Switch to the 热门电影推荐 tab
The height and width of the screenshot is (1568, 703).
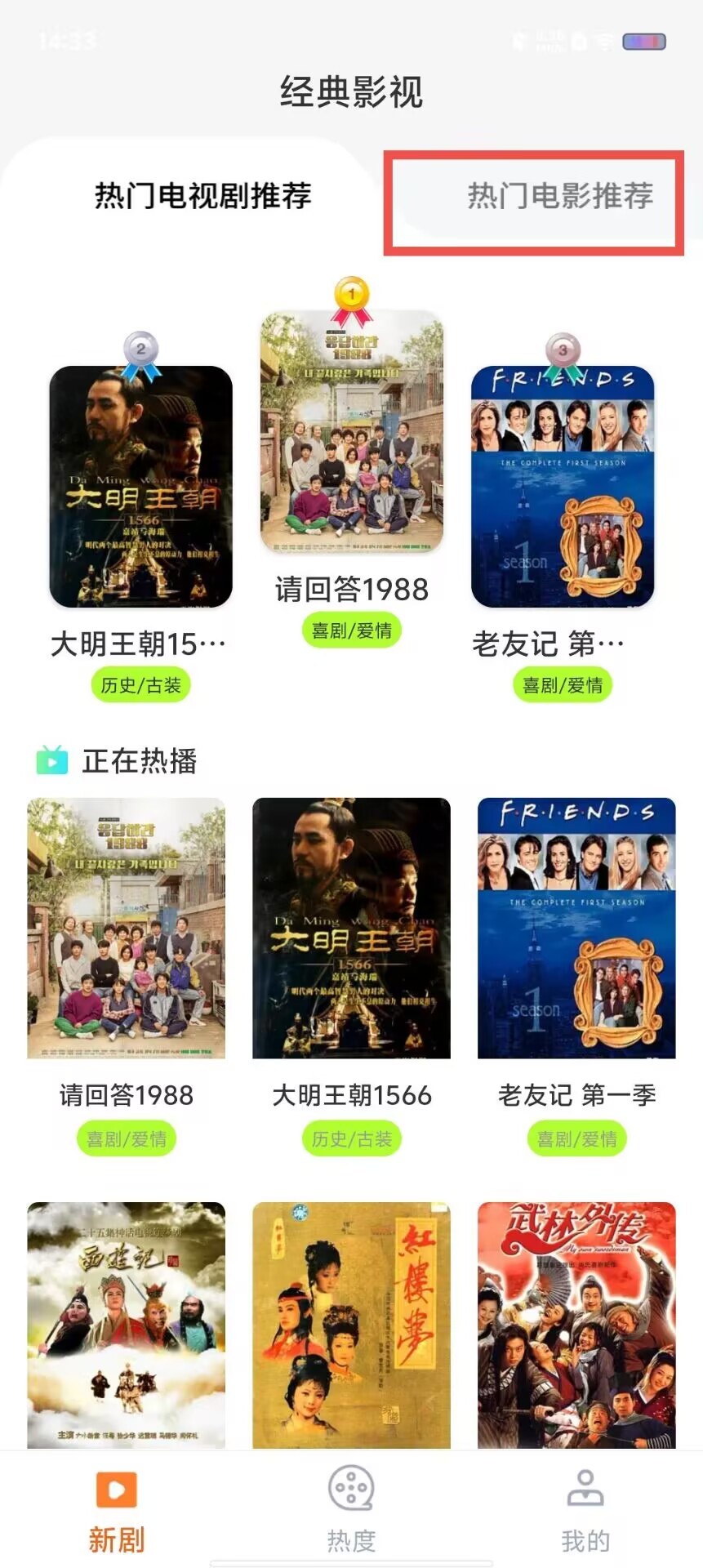coord(559,196)
